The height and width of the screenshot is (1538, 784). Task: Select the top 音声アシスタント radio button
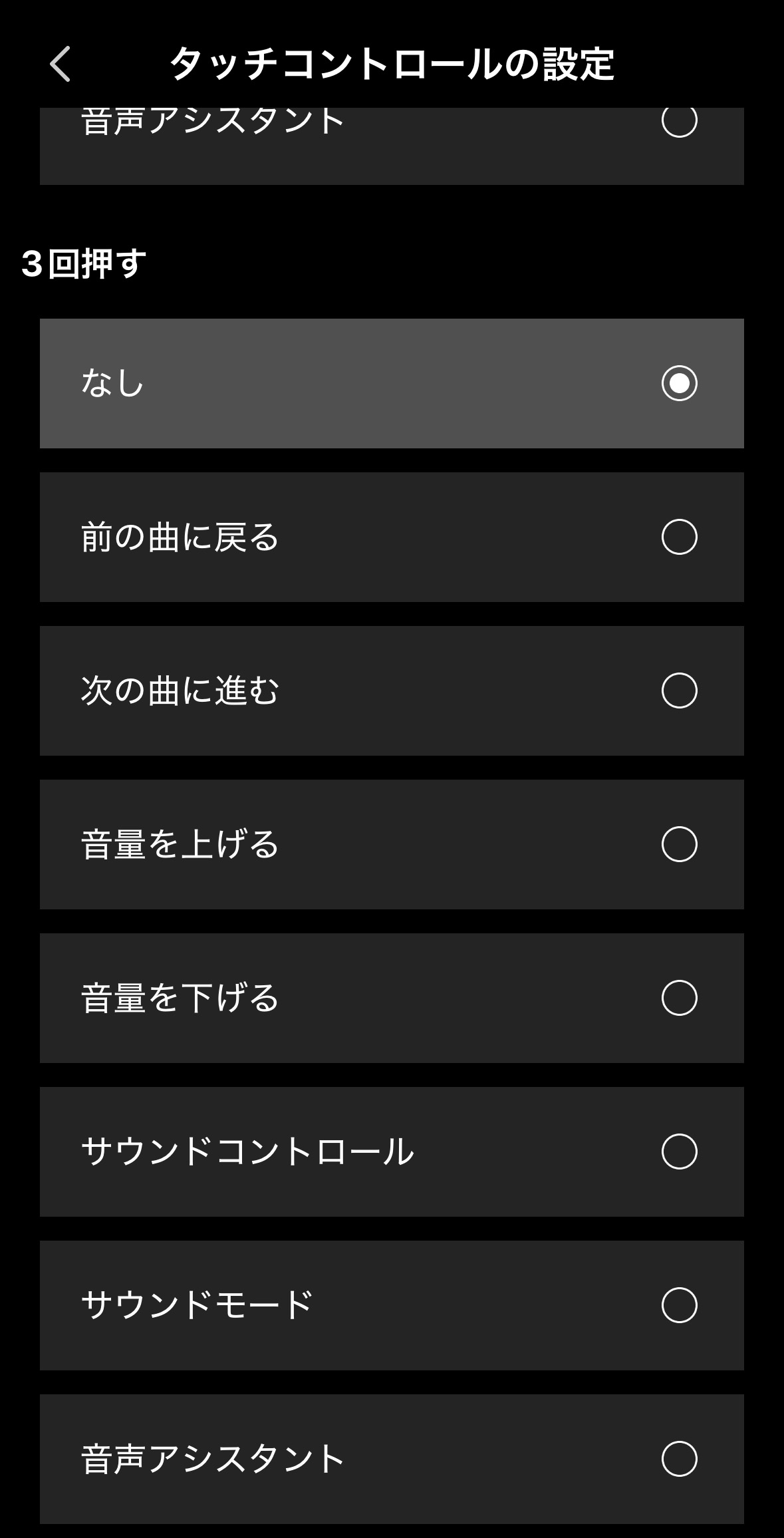[680, 123]
